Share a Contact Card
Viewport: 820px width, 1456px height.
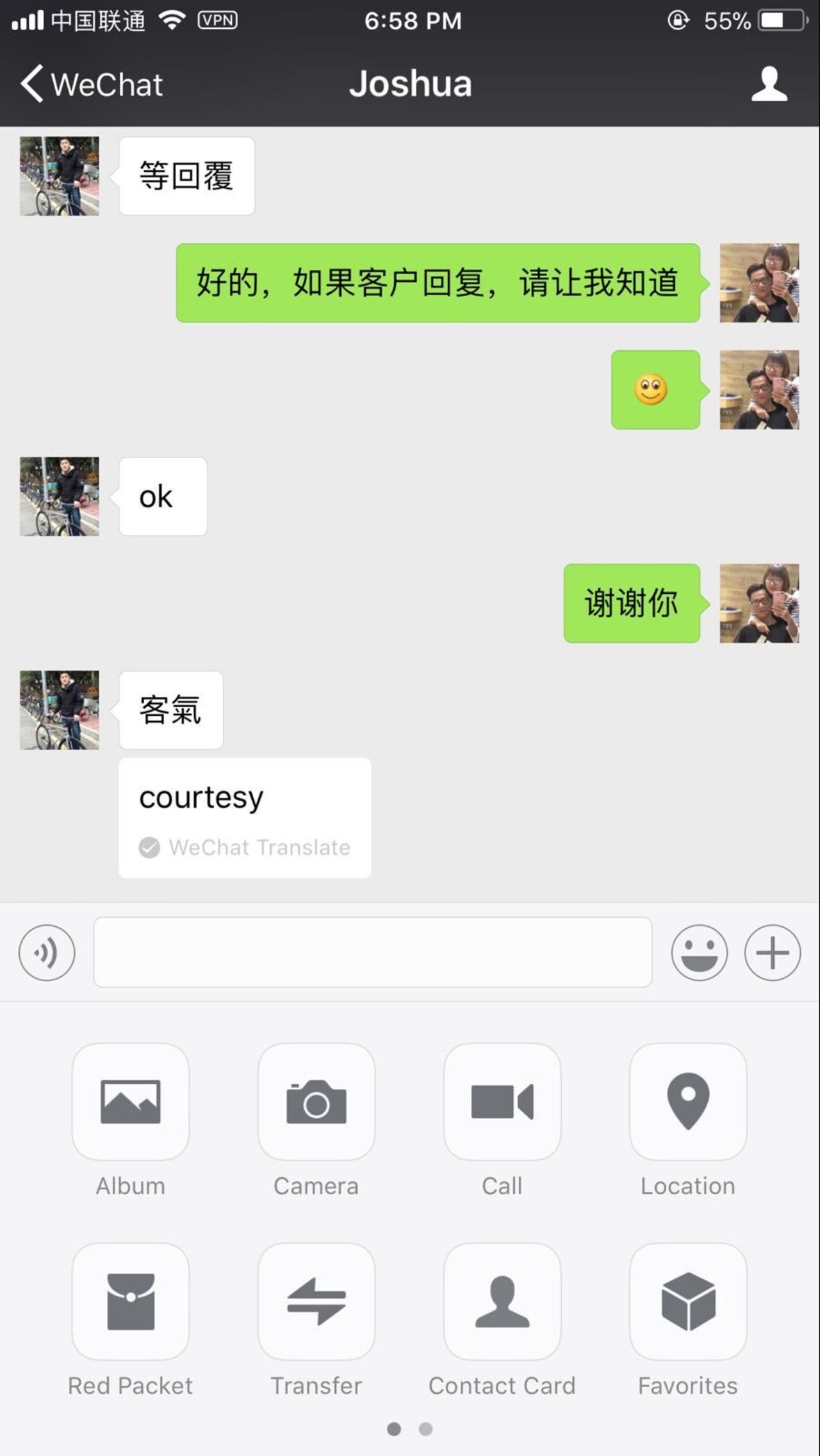tap(502, 1301)
